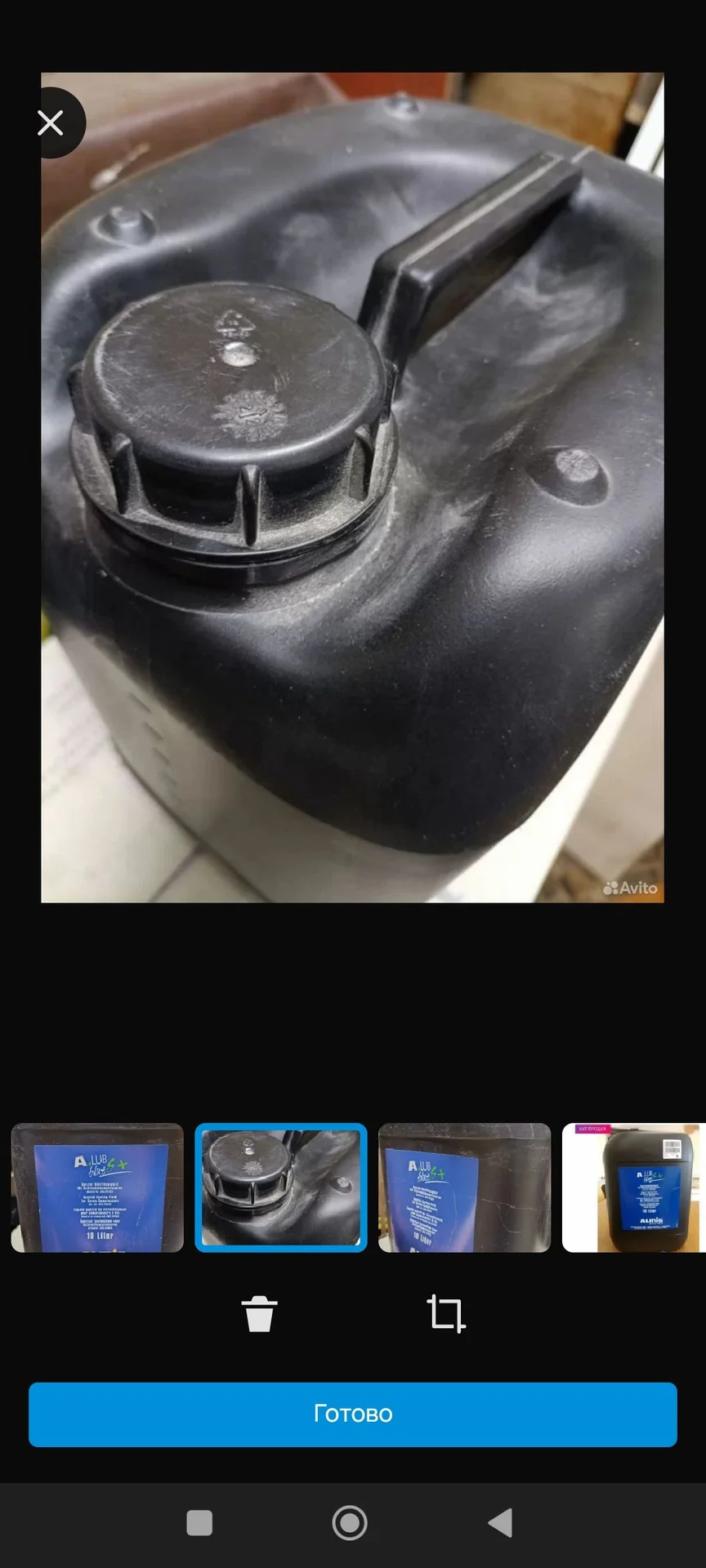
Task: Go back using the system back button
Action: (x=500, y=1523)
